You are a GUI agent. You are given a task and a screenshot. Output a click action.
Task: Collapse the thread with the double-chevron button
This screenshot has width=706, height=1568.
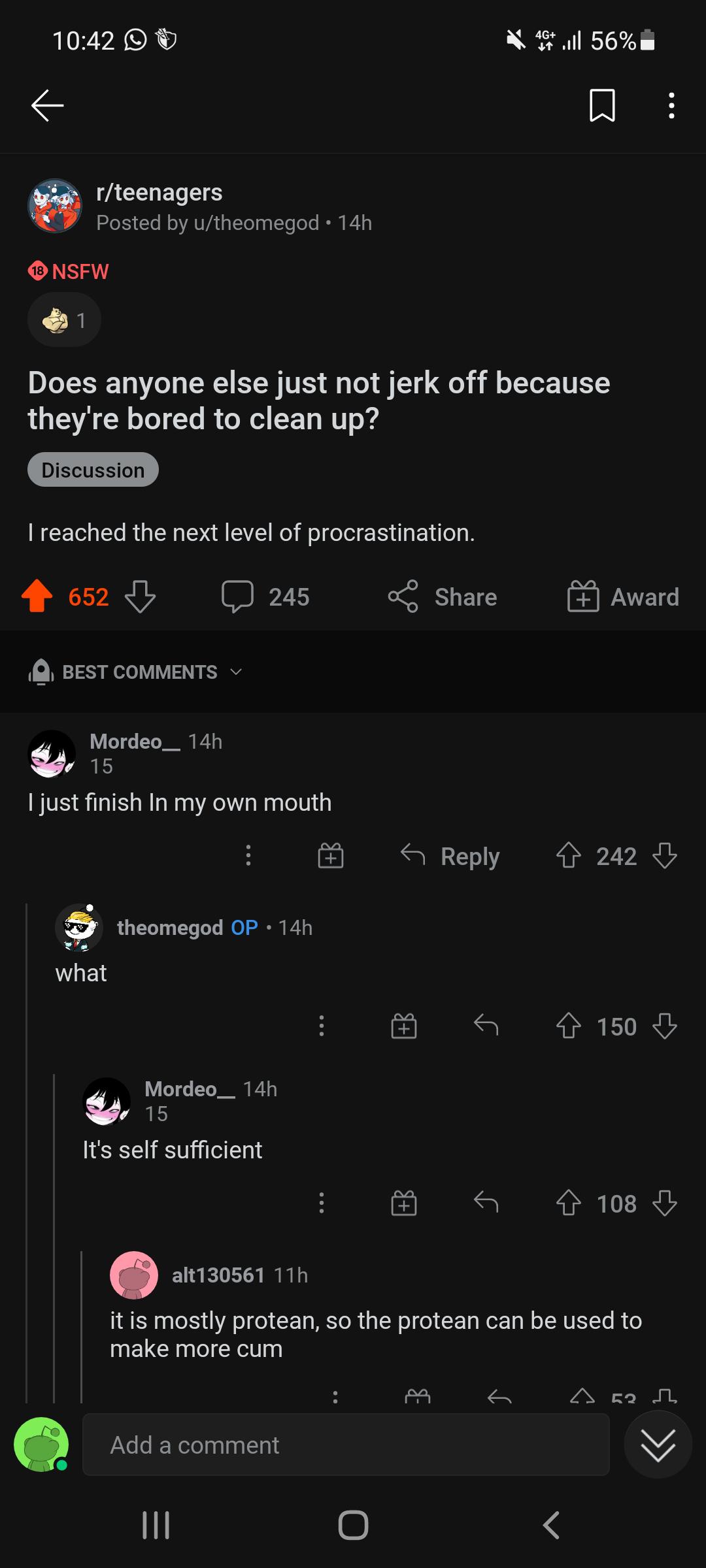coord(658,1445)
